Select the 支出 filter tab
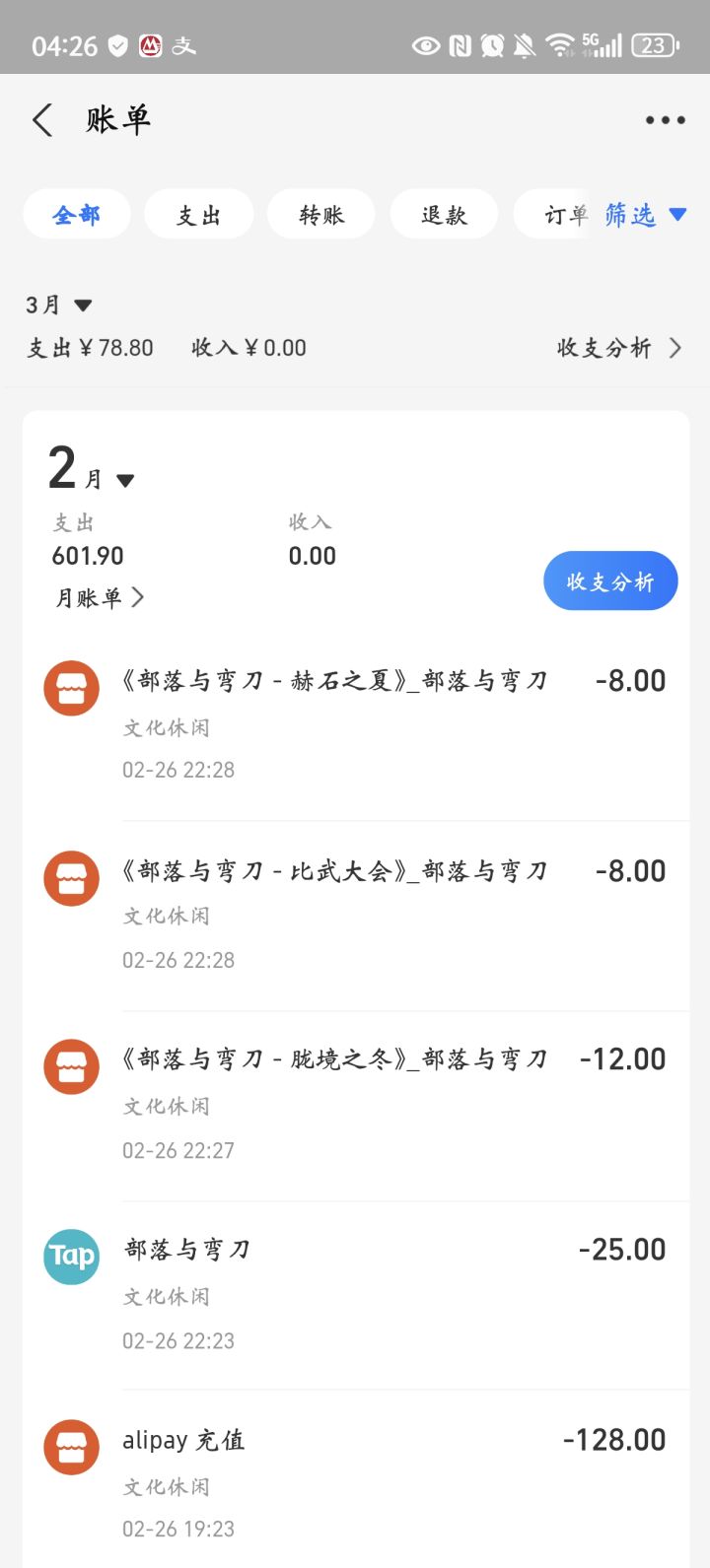The image size is (710, 1568). (198, 213)
